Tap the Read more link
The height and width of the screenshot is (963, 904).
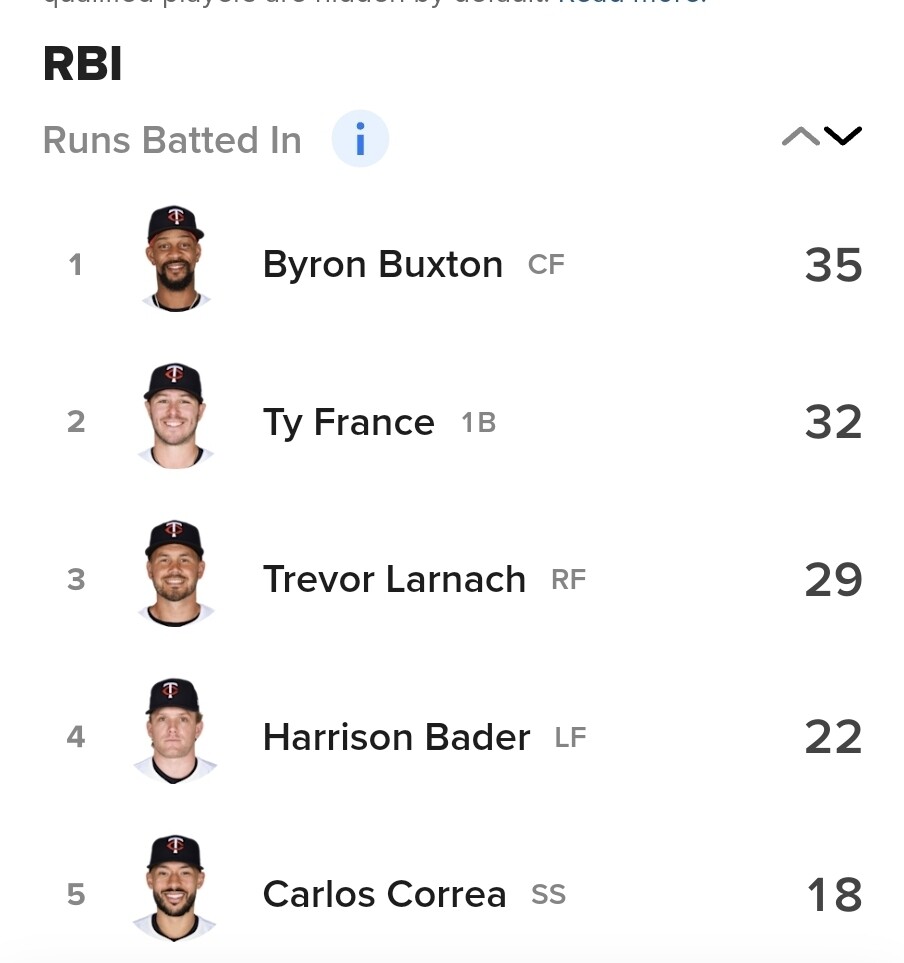pyautogui.click(x=633, y=2)
